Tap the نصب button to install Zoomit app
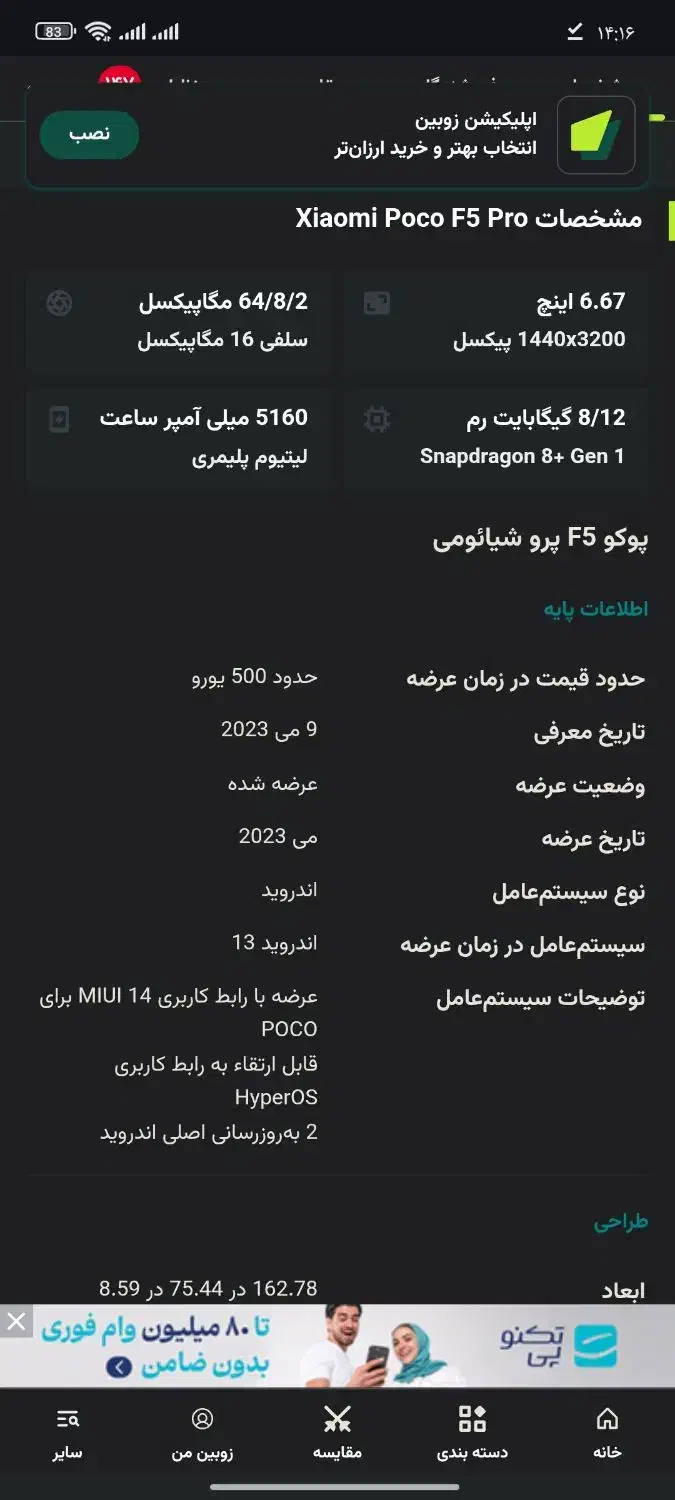675x1500 pixels. pos(89,134)
